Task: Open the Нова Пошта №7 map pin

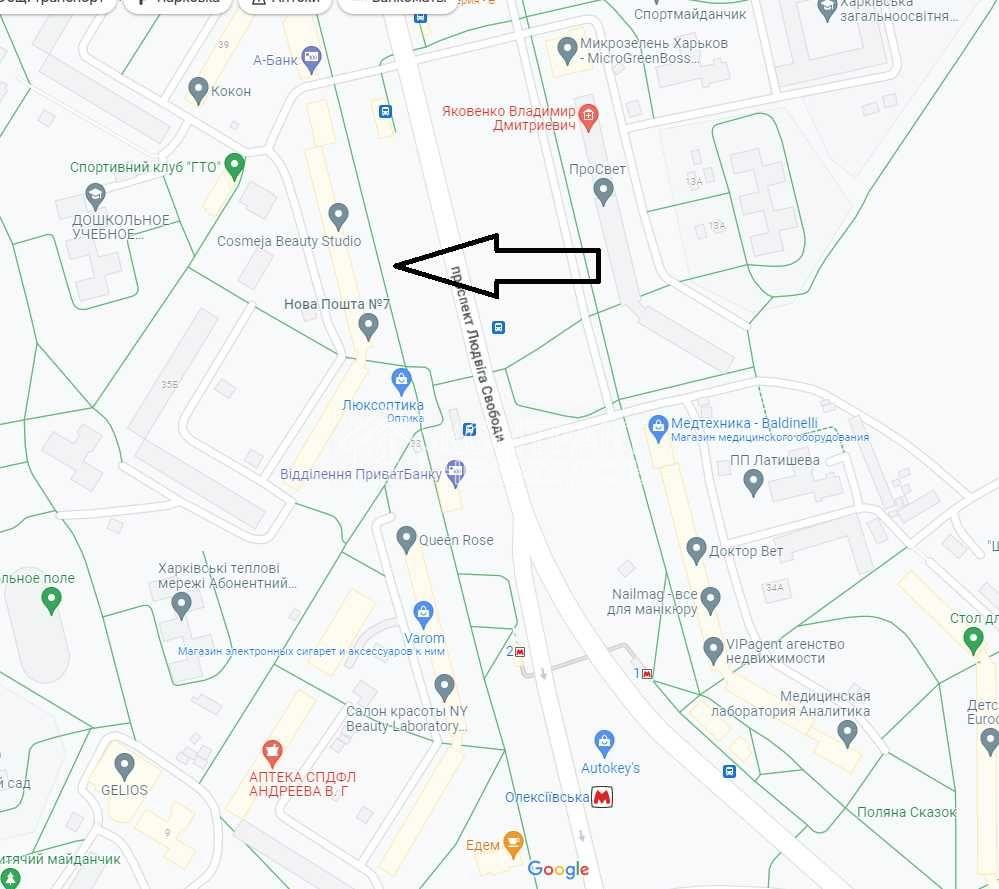Action: tap(368, 325)
